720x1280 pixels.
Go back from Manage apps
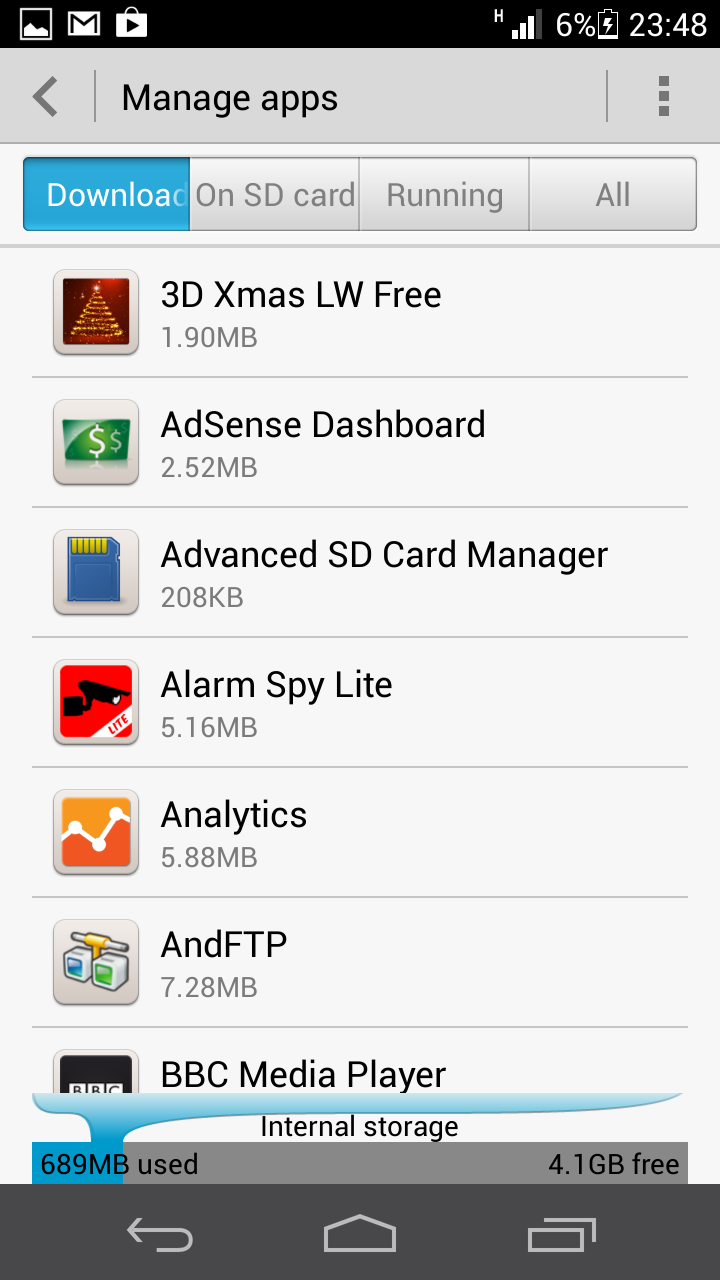tap(46, 97)
